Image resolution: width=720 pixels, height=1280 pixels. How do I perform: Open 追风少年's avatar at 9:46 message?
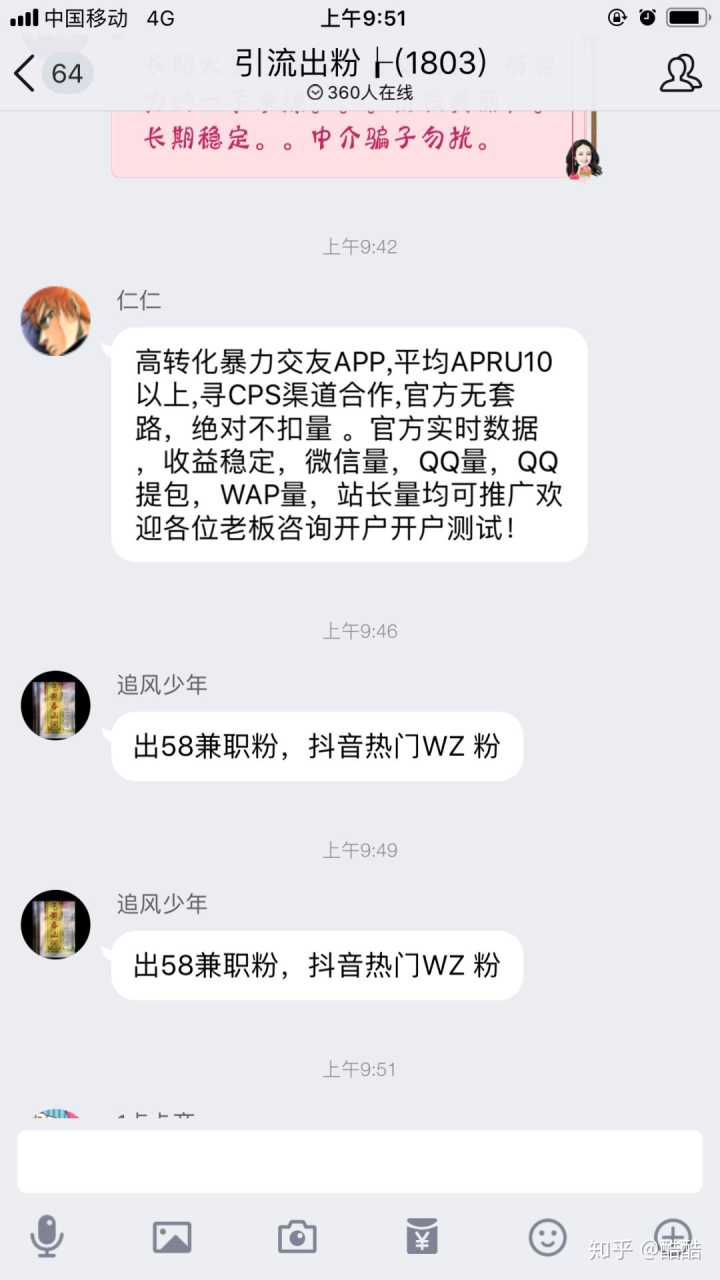56,705
